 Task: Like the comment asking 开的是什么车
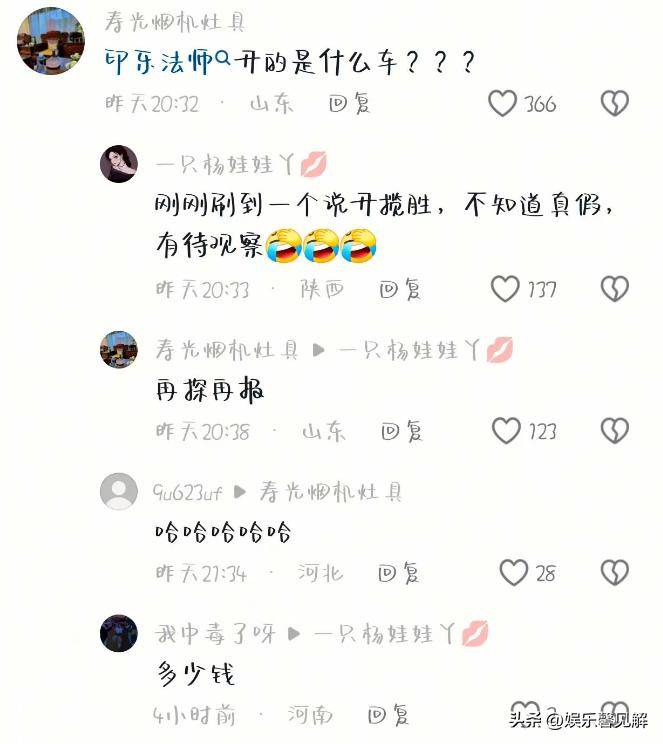click(x=503, y=103)
